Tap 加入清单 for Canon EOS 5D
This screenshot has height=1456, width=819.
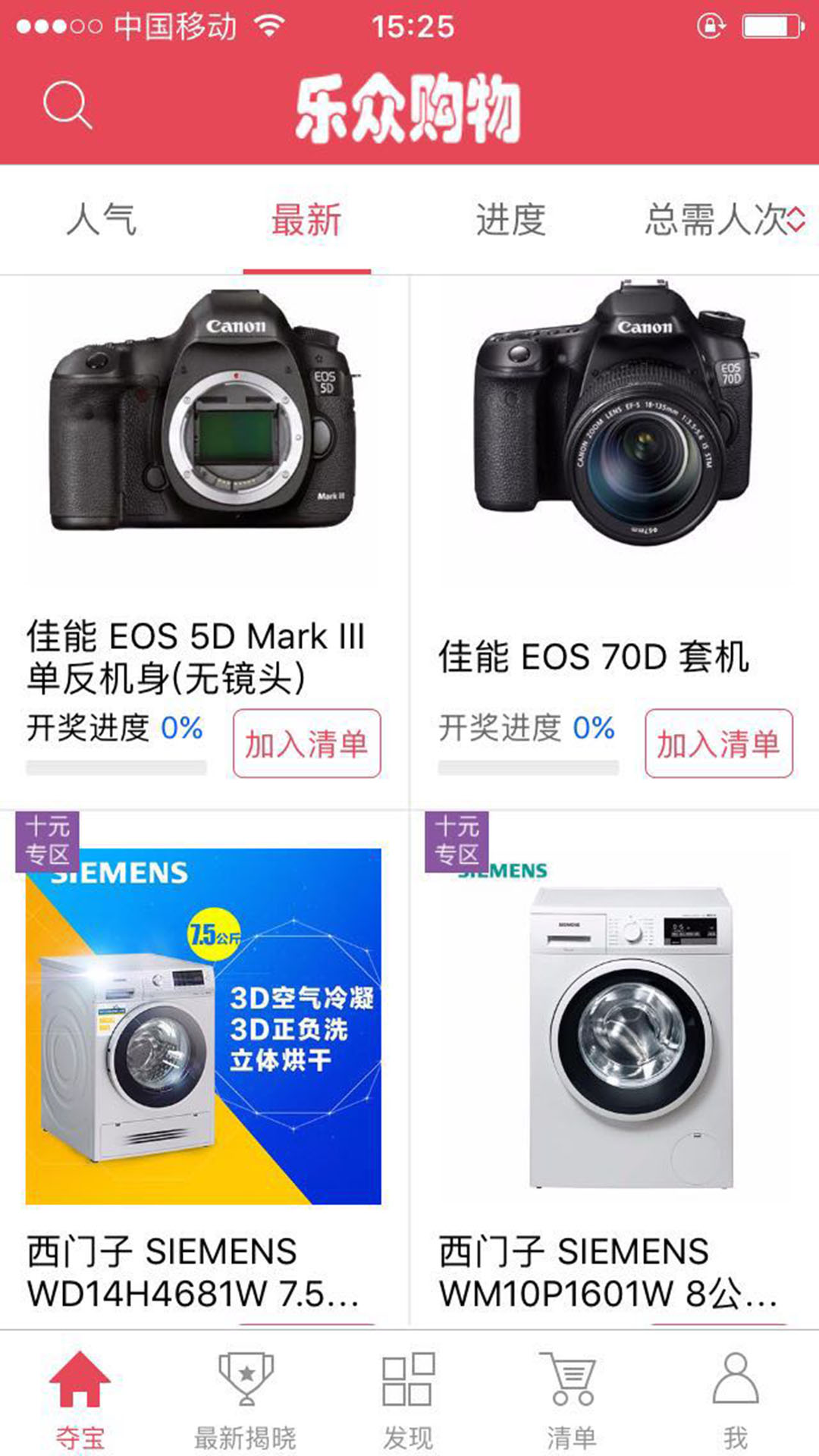point(307,745)
